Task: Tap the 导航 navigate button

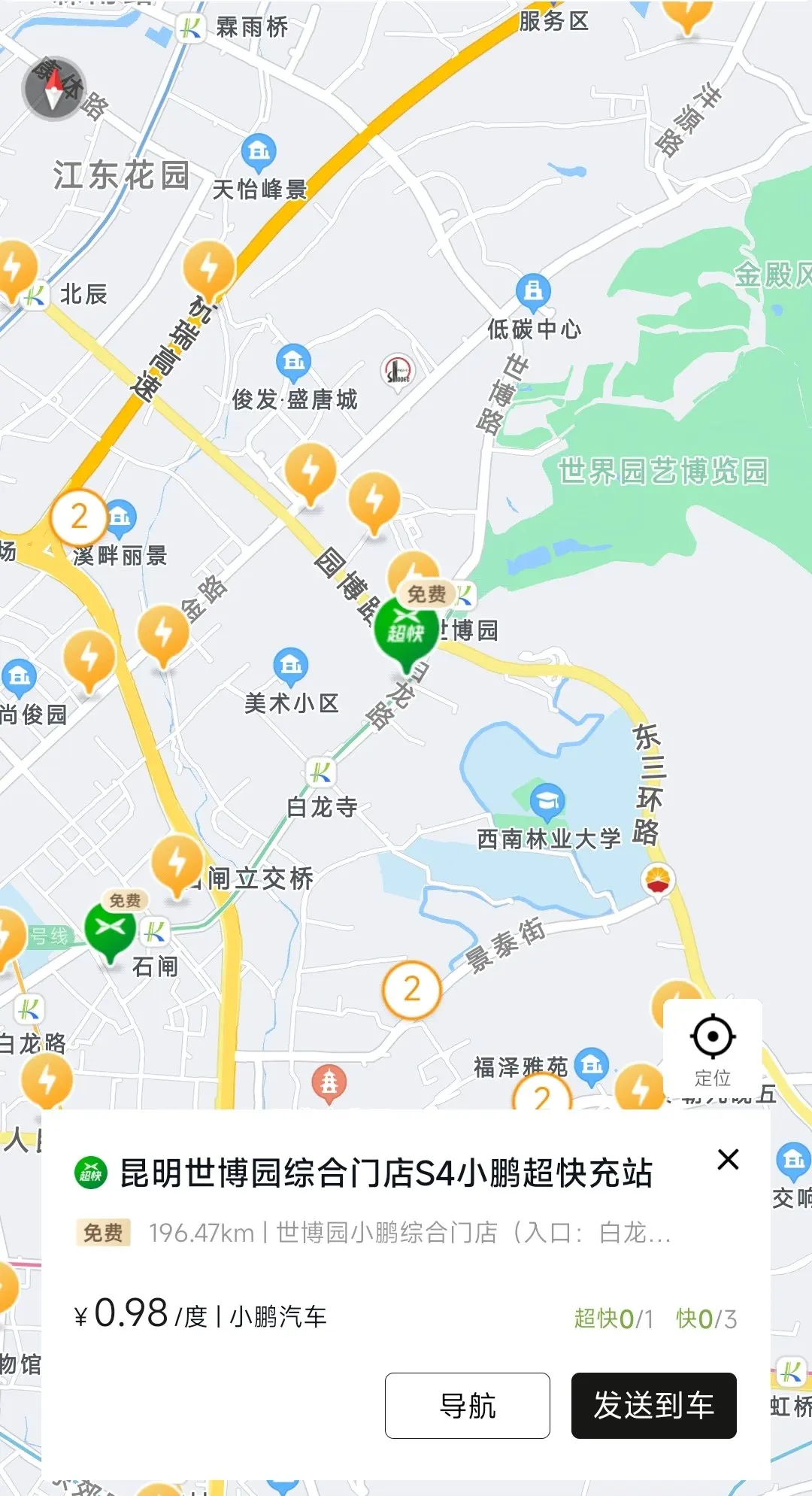Action: click(467, 1405)
